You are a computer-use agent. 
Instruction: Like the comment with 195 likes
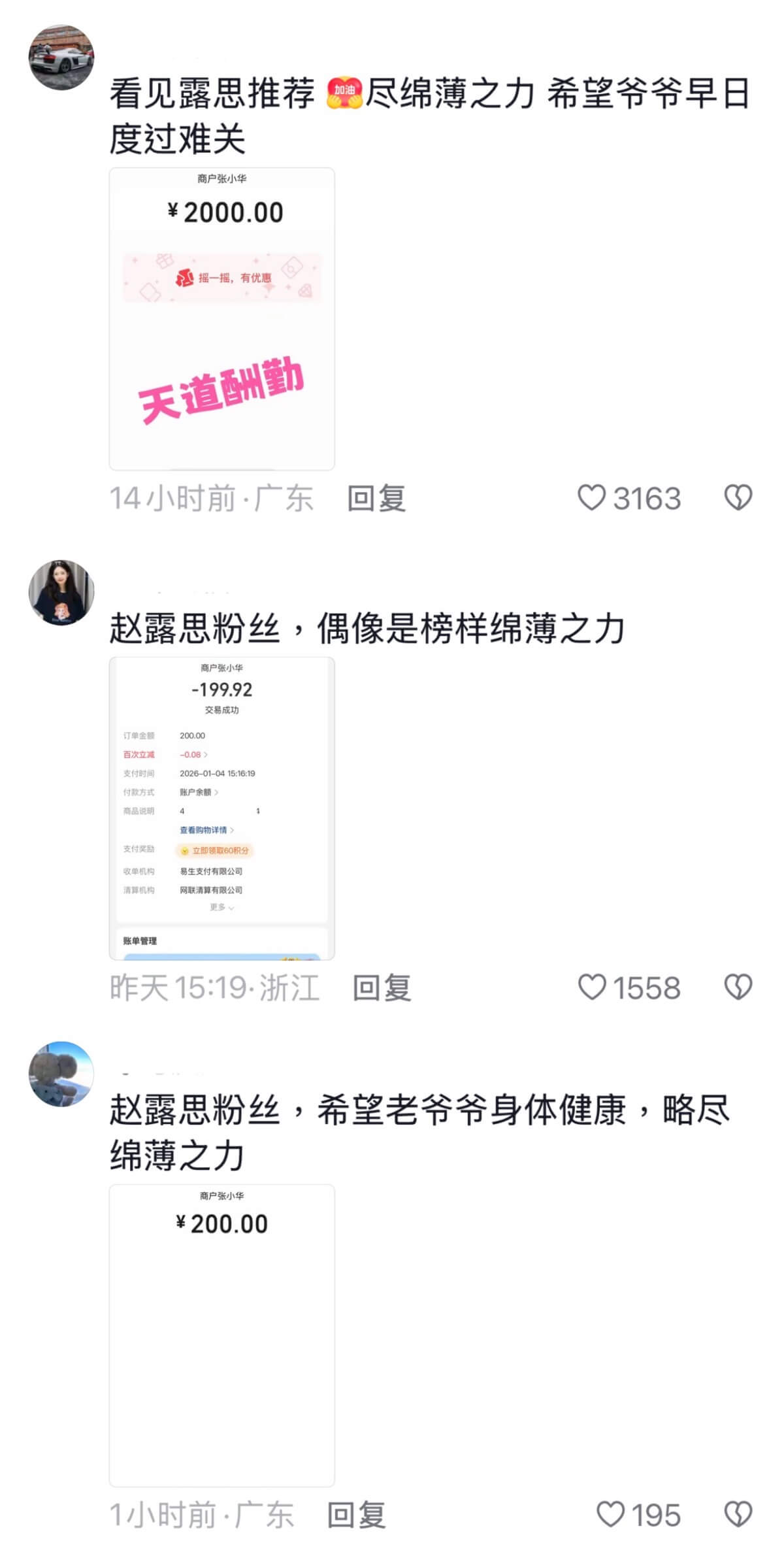coord(611,1514)
